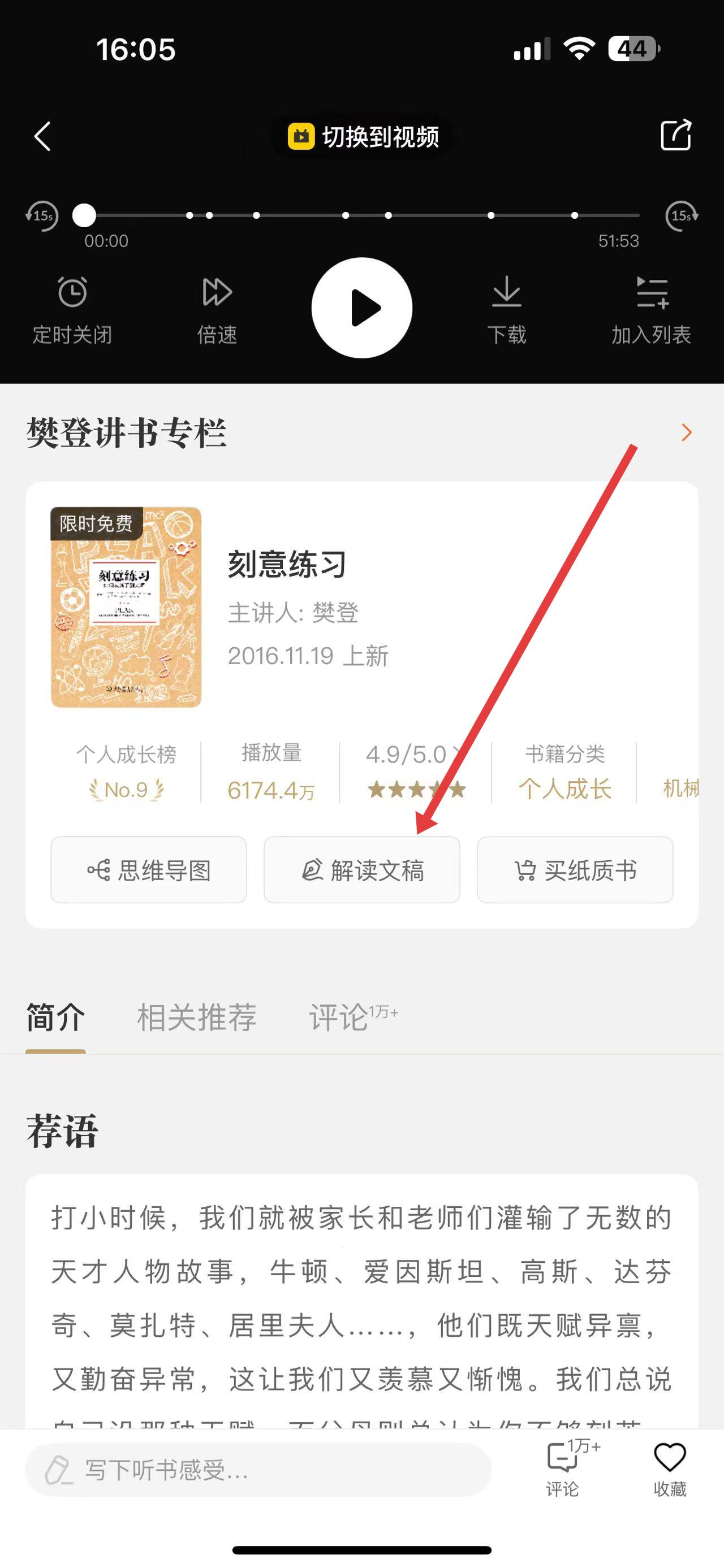Screen dimensions: 724x1568
Task: Skip forward 15 seconds
Action: tap(682, 215)
